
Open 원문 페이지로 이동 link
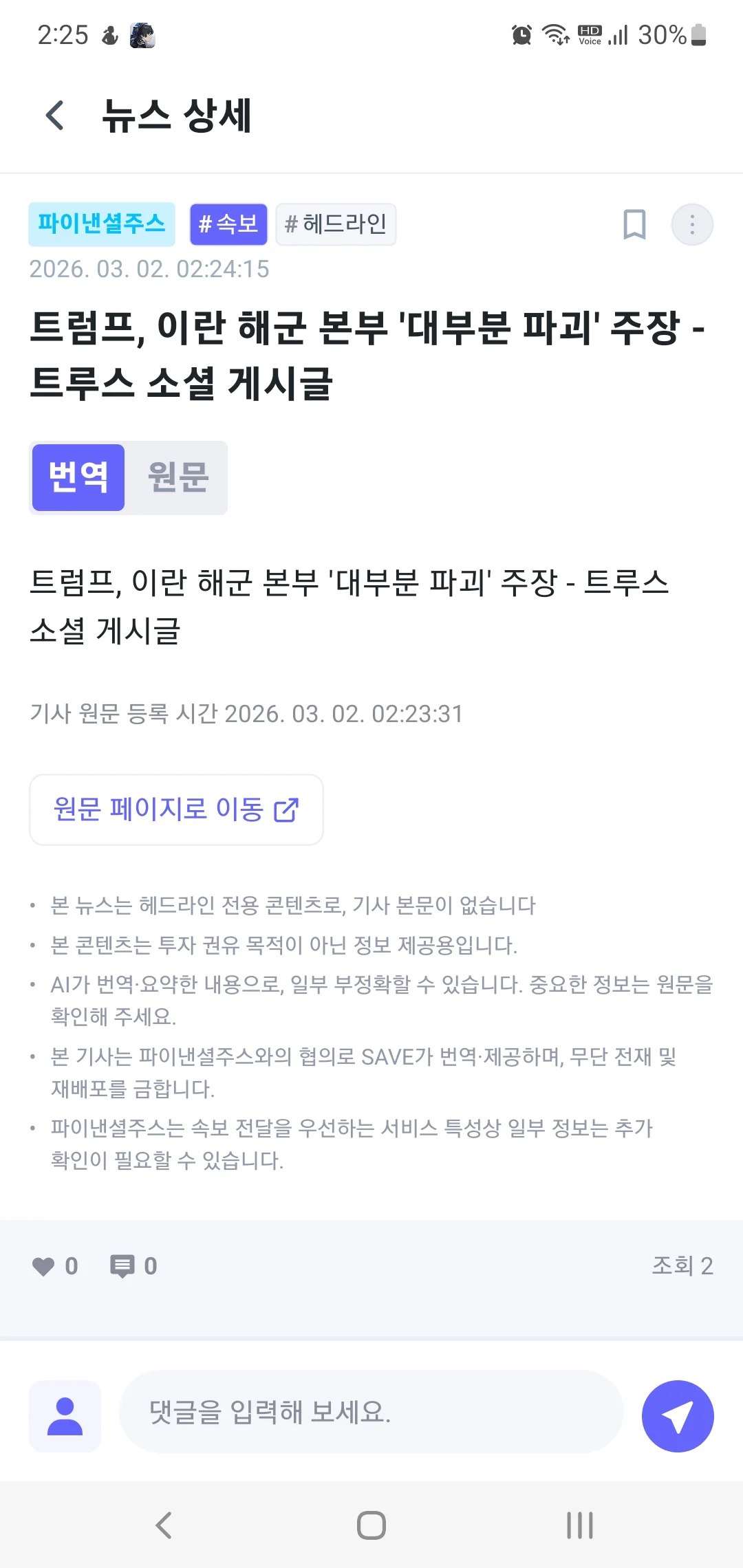point(176,809)
